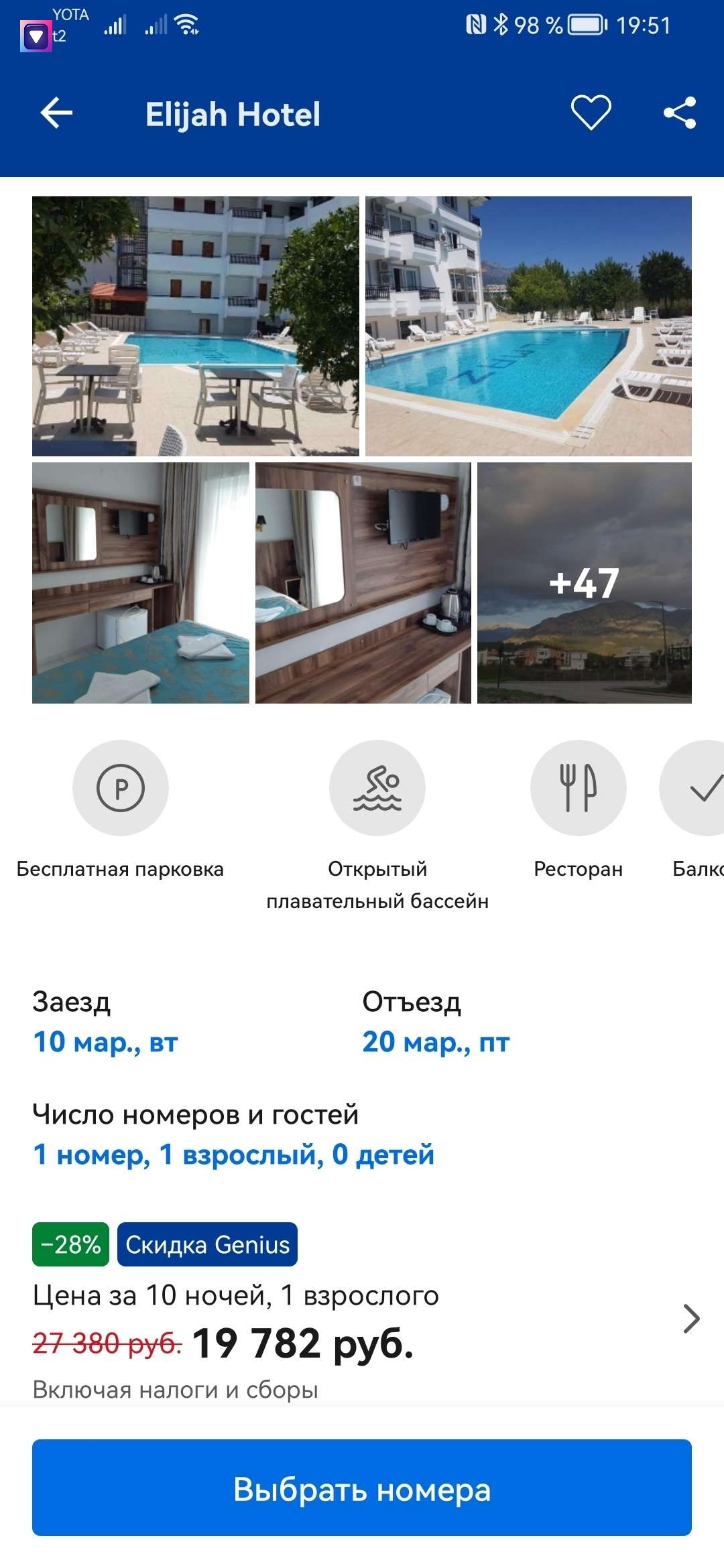724x1568 pixels.
Task: Tap the restaurant amenity icon
Action: 578,788
